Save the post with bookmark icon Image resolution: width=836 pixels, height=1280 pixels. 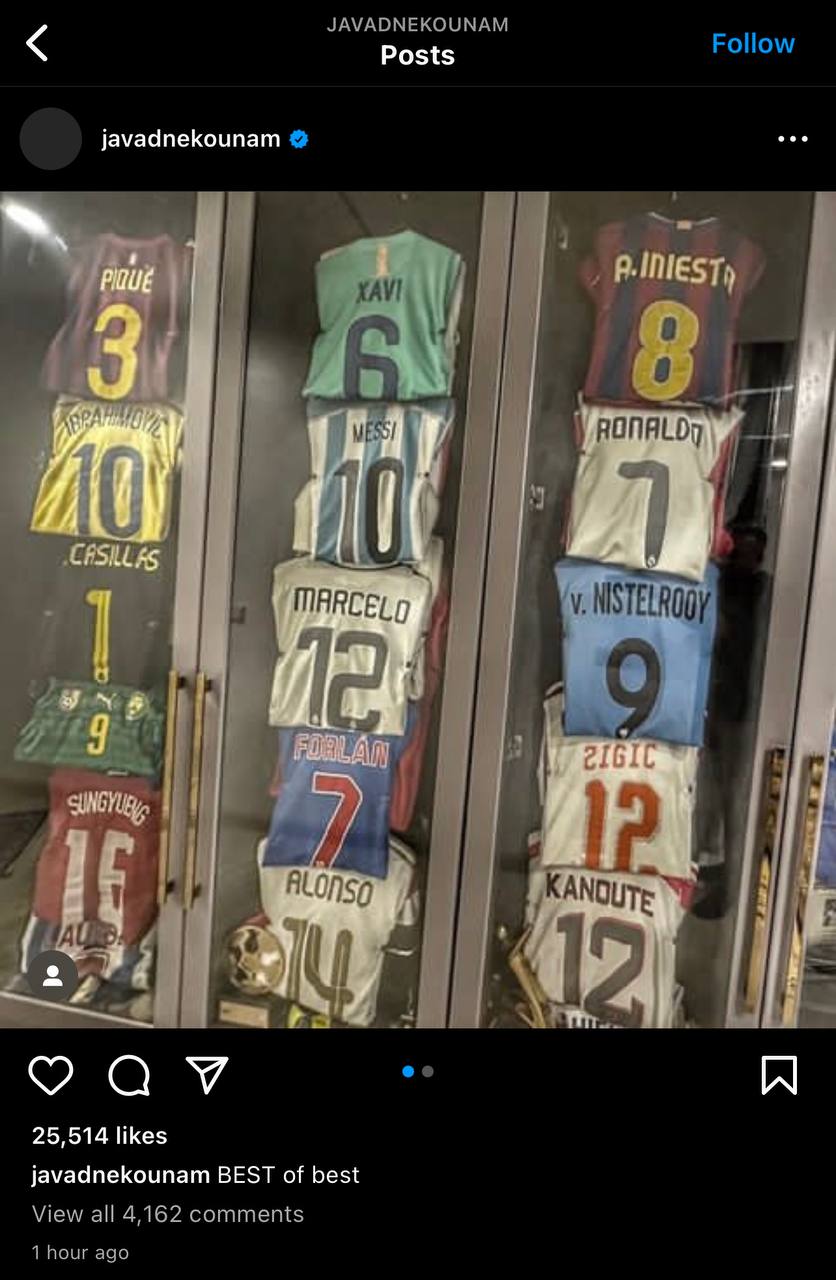[779, 1075]
